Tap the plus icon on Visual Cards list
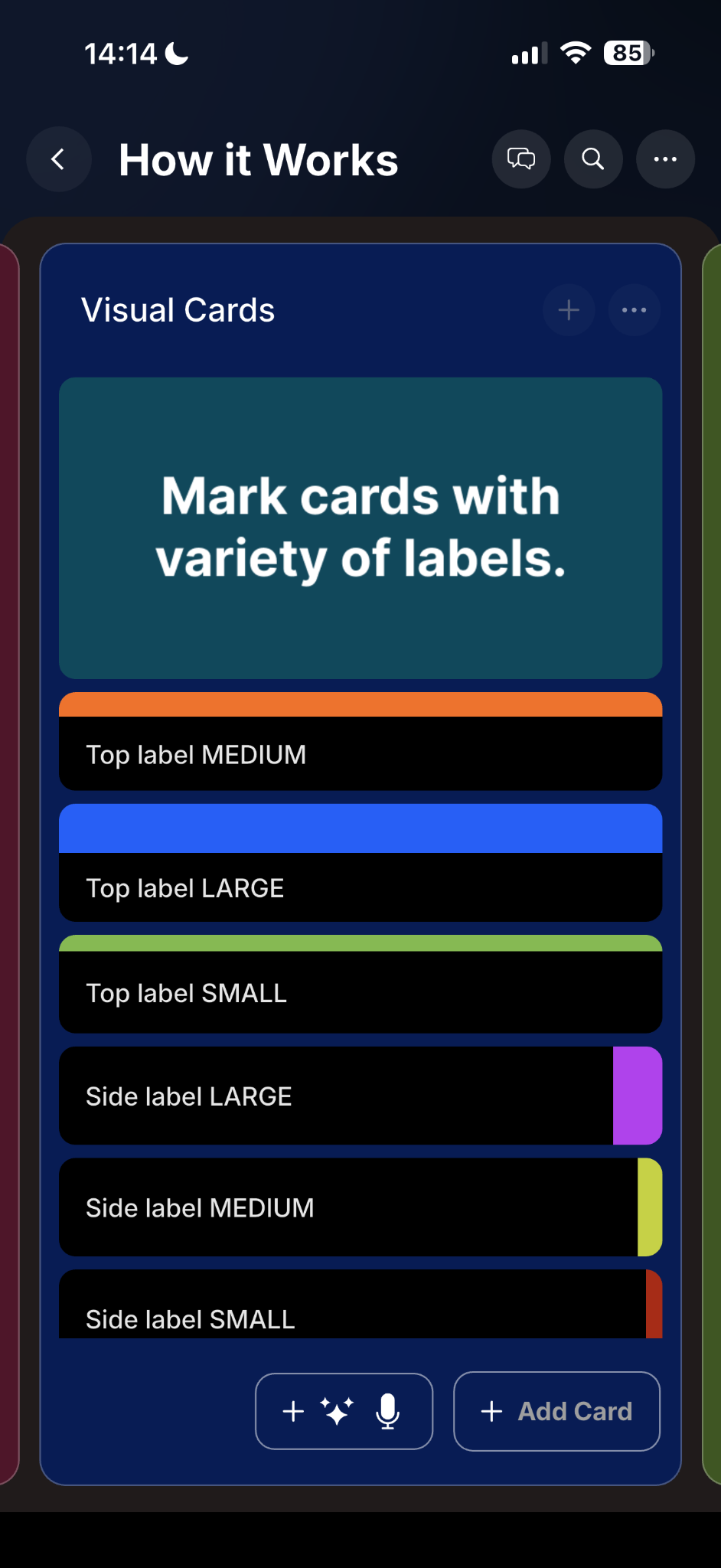The image size is (721, 1568). (x=569, y=310)
